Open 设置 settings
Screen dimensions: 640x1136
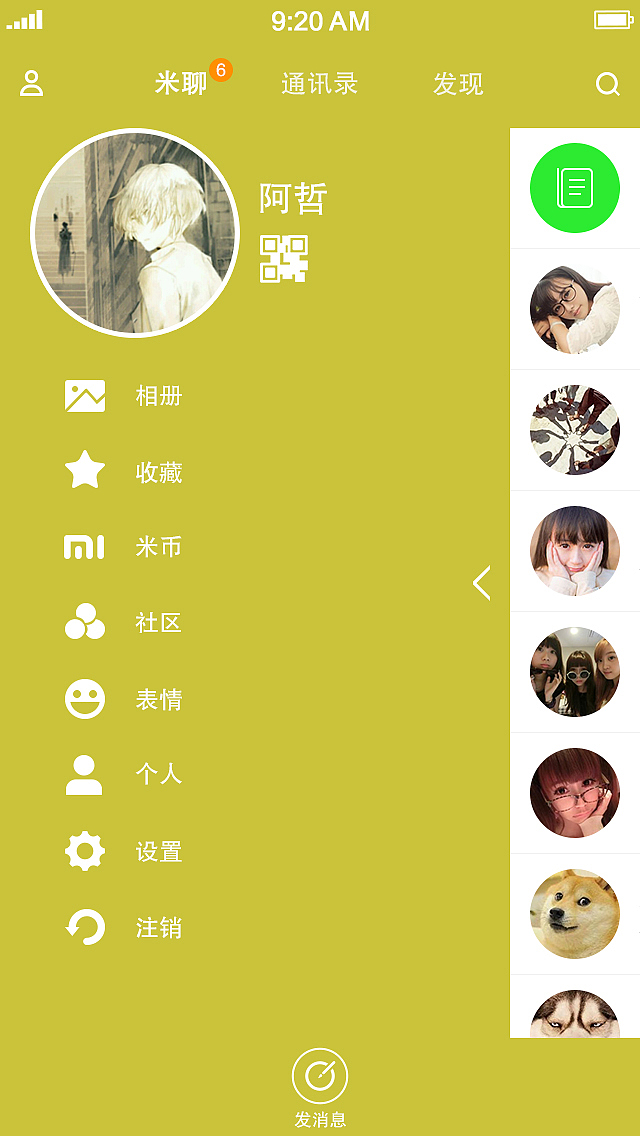tap(122, 852)
